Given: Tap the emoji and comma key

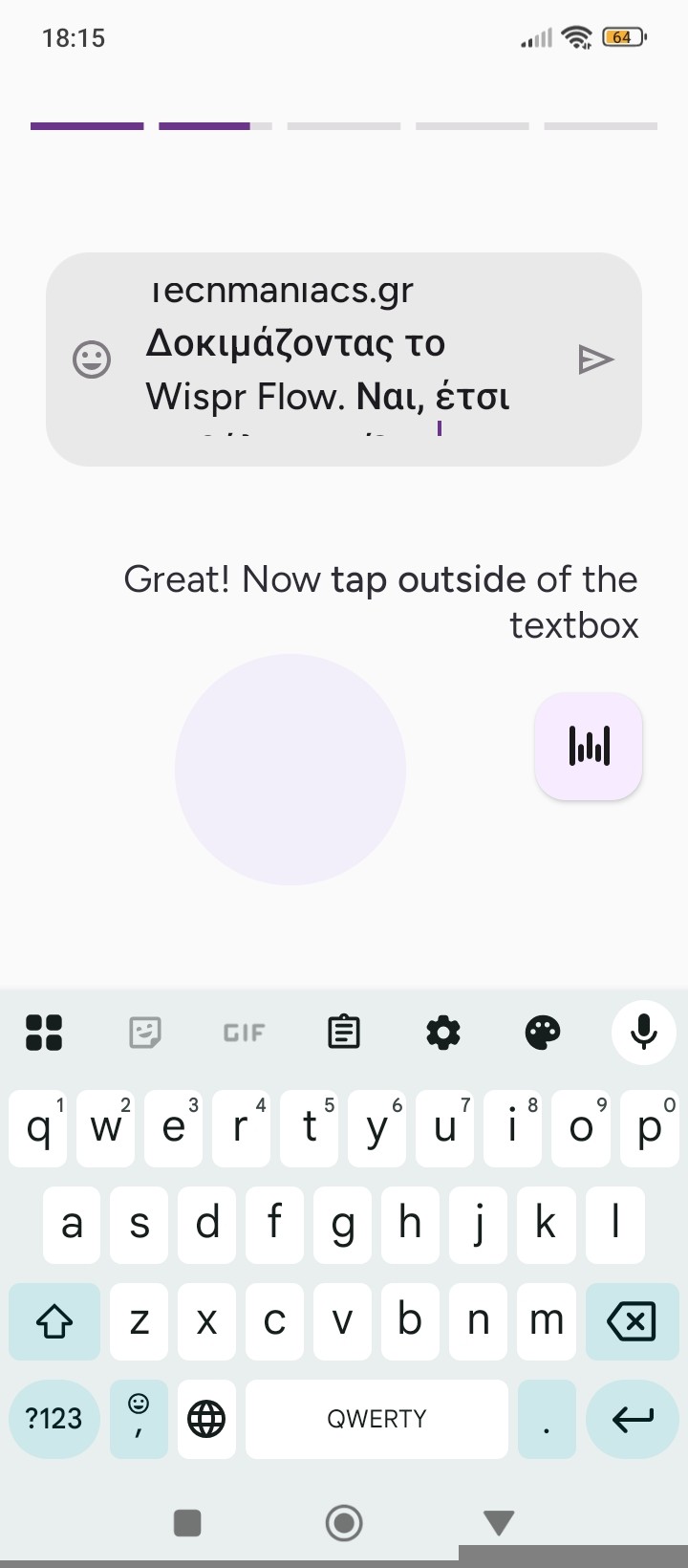Looking at the screenshot, I should pyautogui.click(x=140, y=1419).
